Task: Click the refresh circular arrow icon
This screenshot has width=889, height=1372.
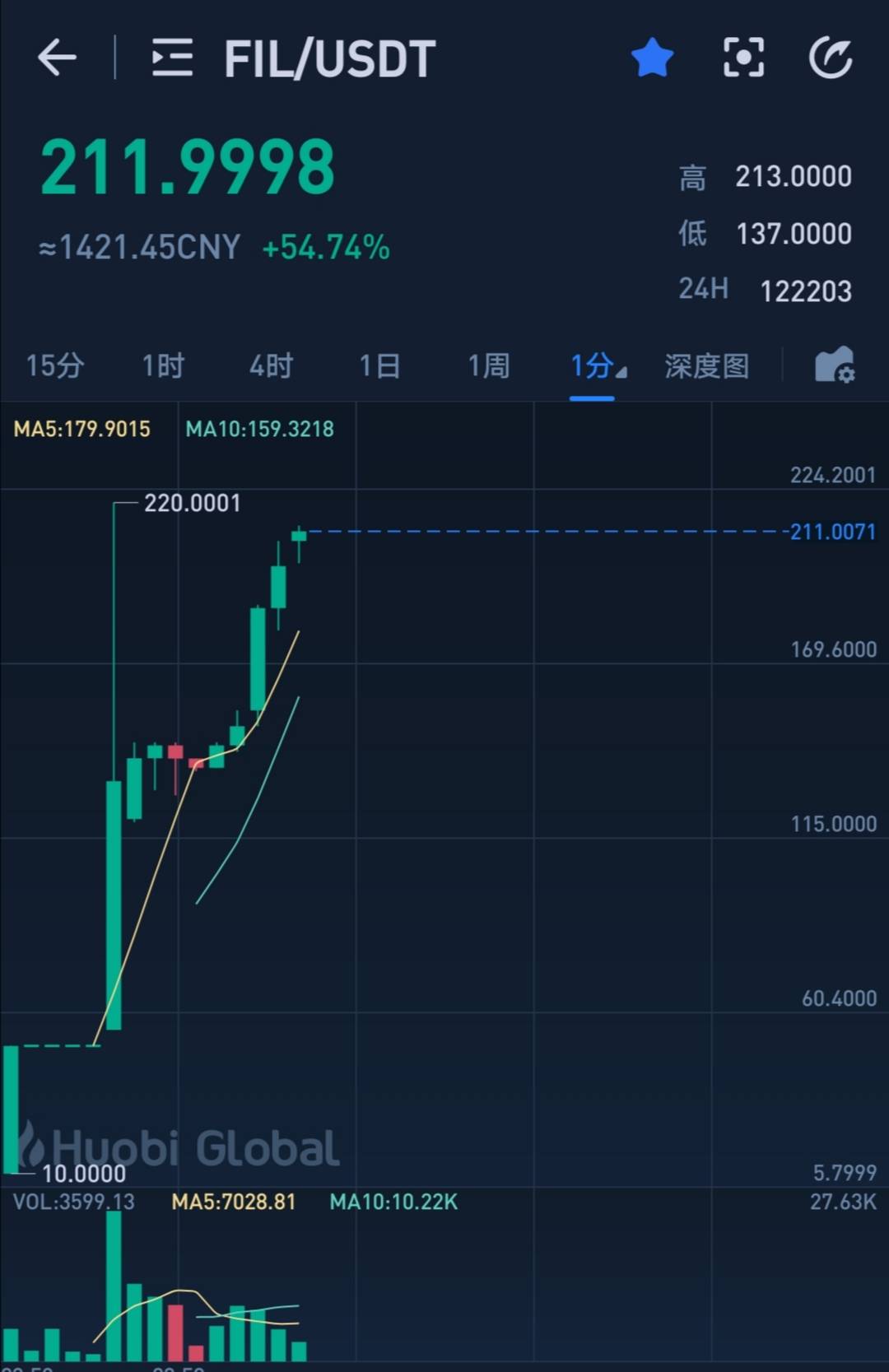Action: tap(831, 56)
